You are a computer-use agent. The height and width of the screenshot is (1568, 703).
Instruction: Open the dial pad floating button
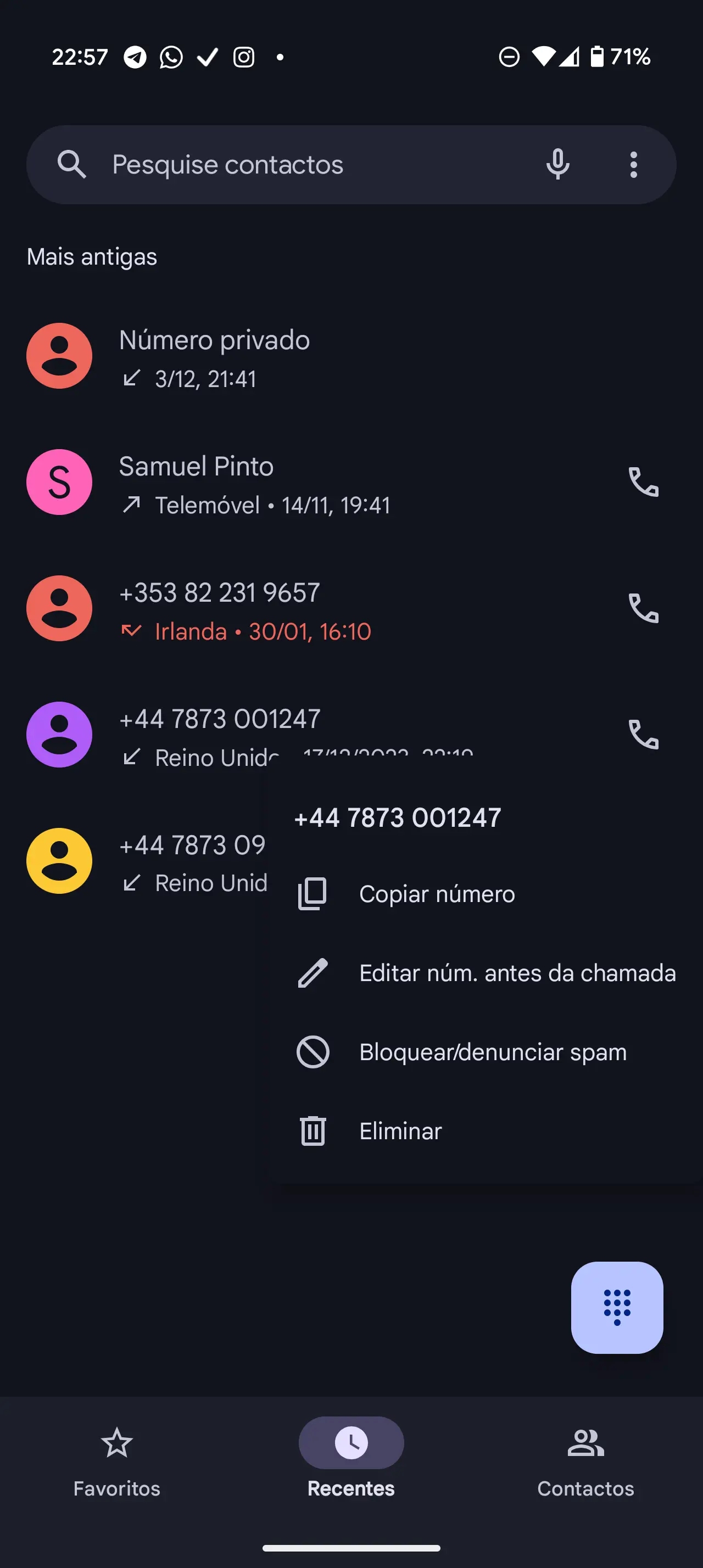coord(617,1307)
